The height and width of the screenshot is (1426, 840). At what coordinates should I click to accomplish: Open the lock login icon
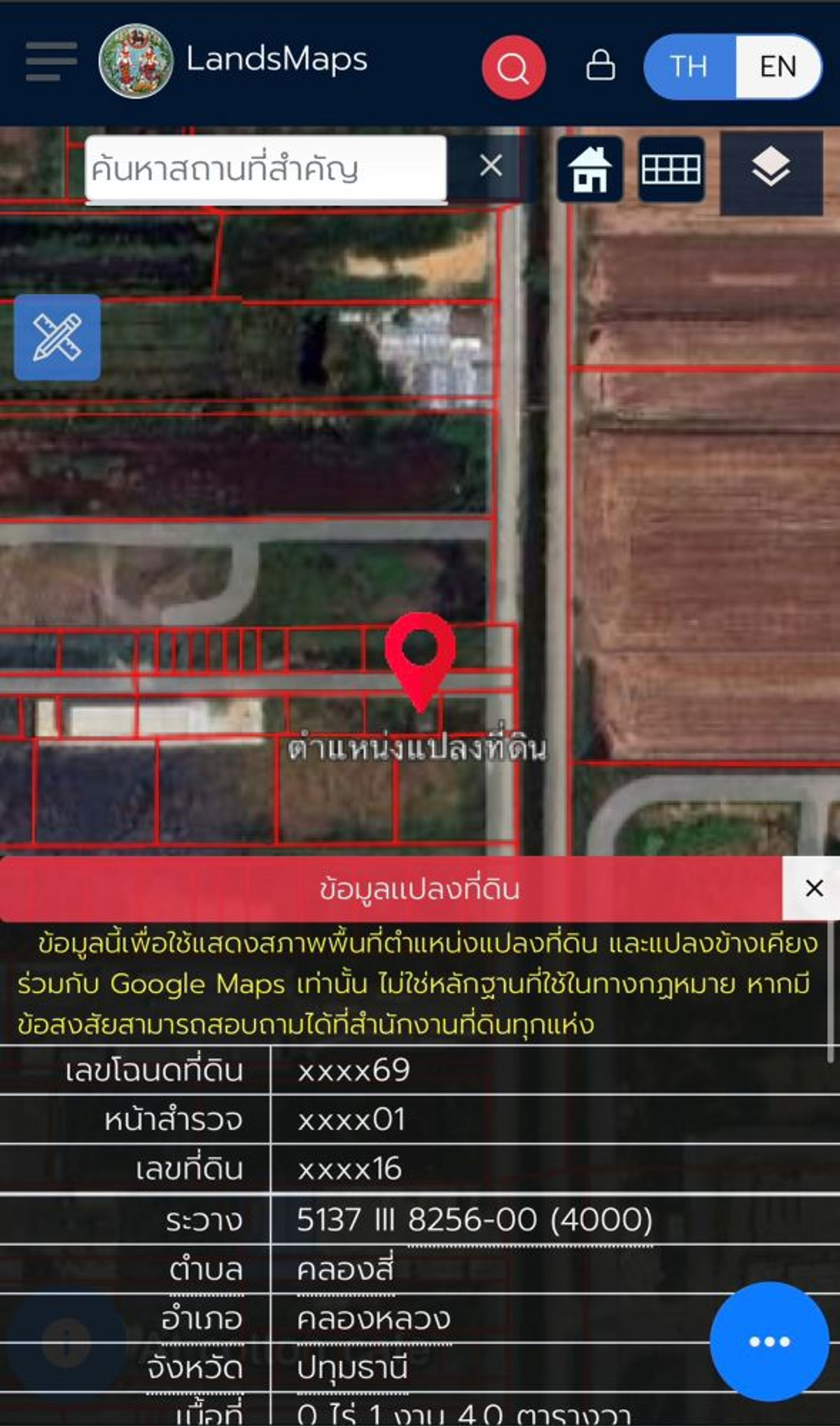(x=600, y=65)
